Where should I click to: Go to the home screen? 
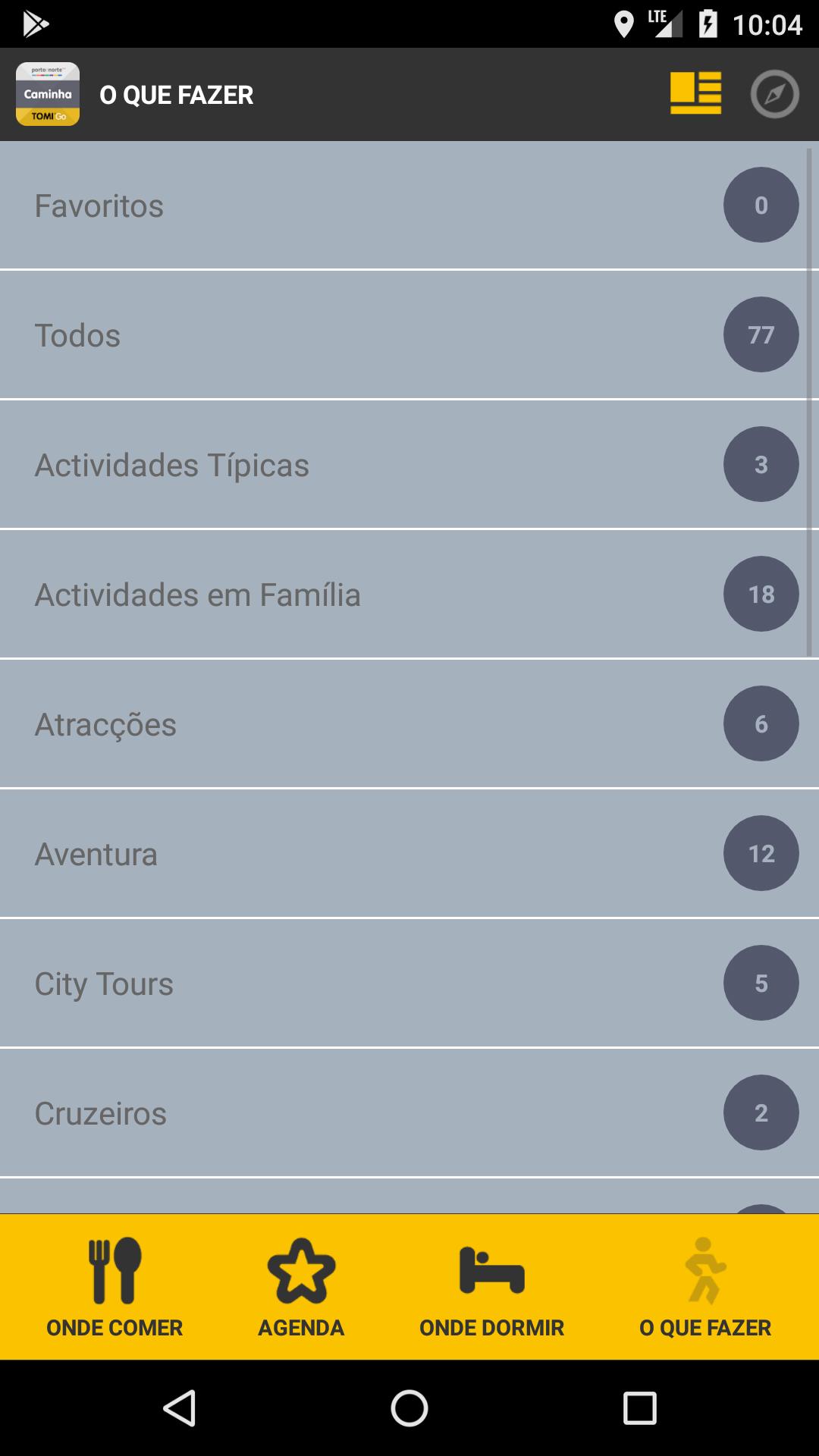coord(409,1408)
